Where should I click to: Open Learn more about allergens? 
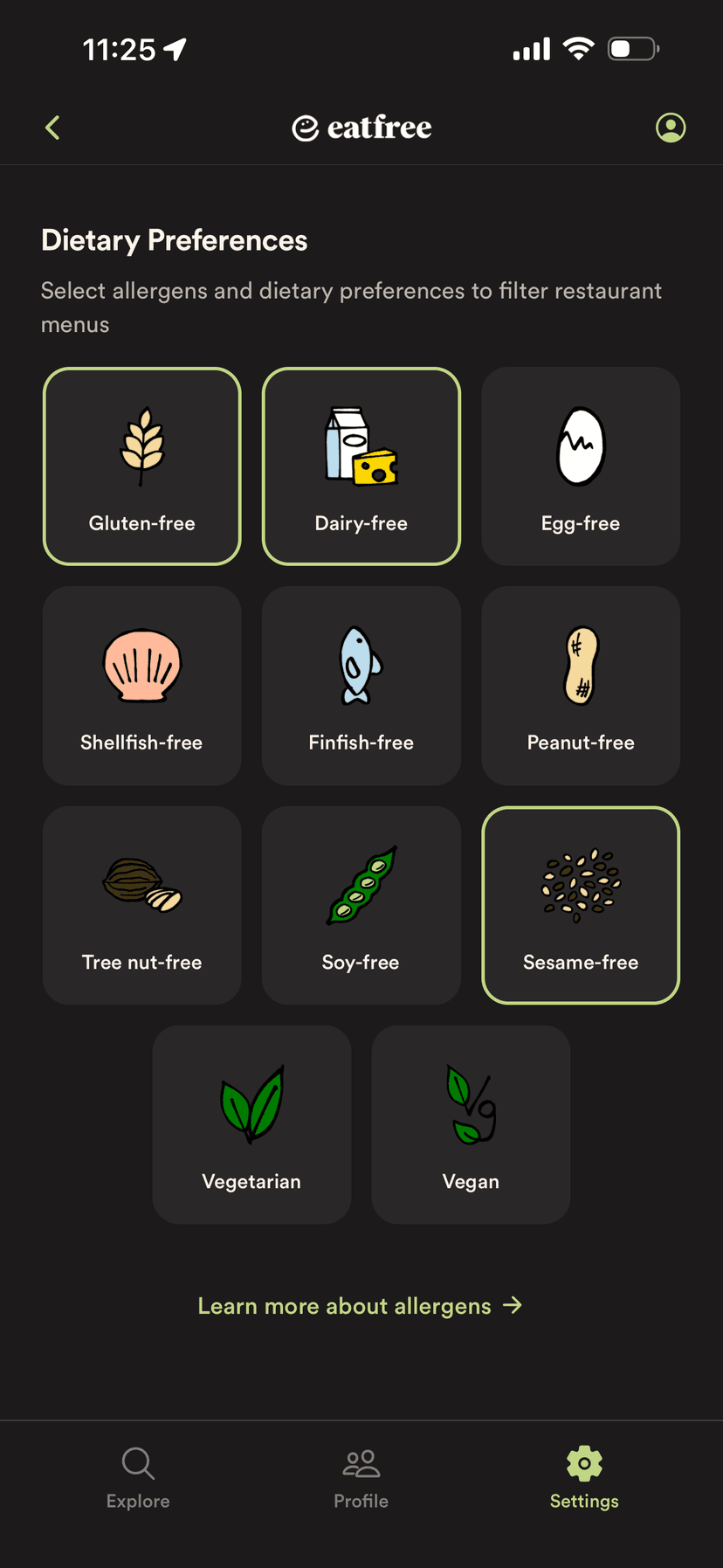(361, 1305)
